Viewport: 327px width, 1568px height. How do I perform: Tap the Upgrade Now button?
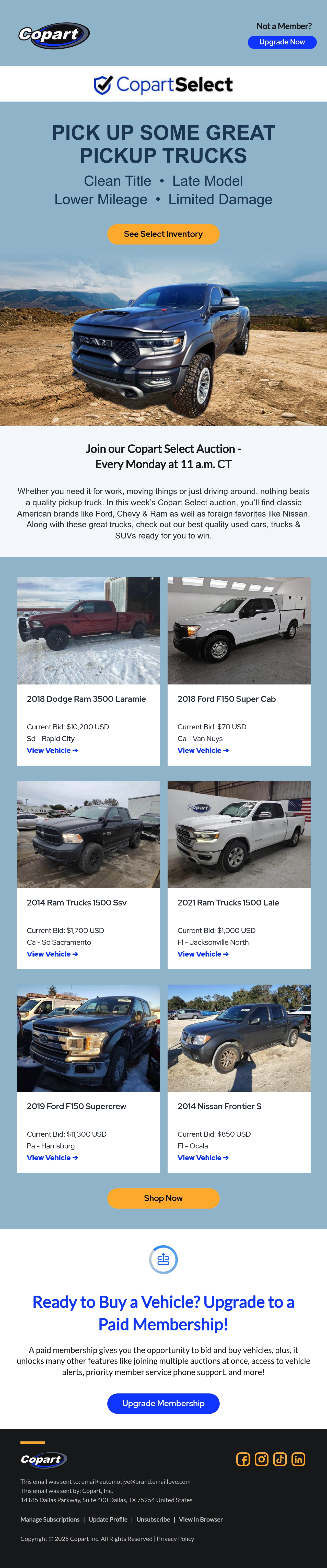pyautogui.click(x=282, y=42)
